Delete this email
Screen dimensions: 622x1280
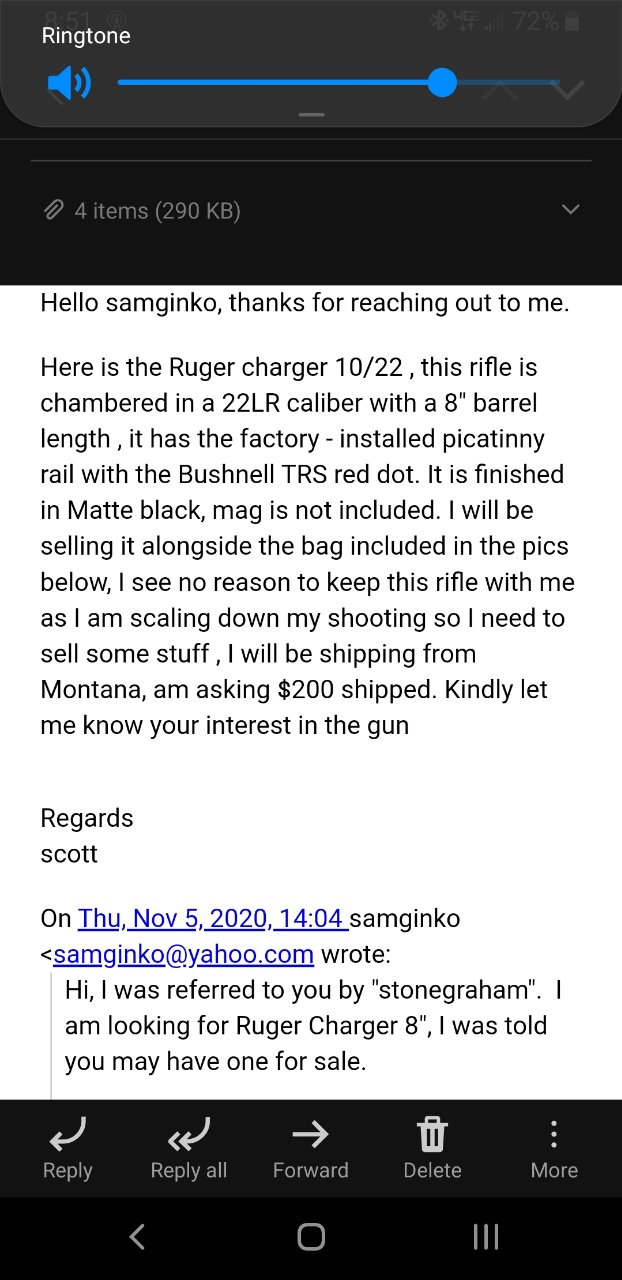[x=432, y=1148]
